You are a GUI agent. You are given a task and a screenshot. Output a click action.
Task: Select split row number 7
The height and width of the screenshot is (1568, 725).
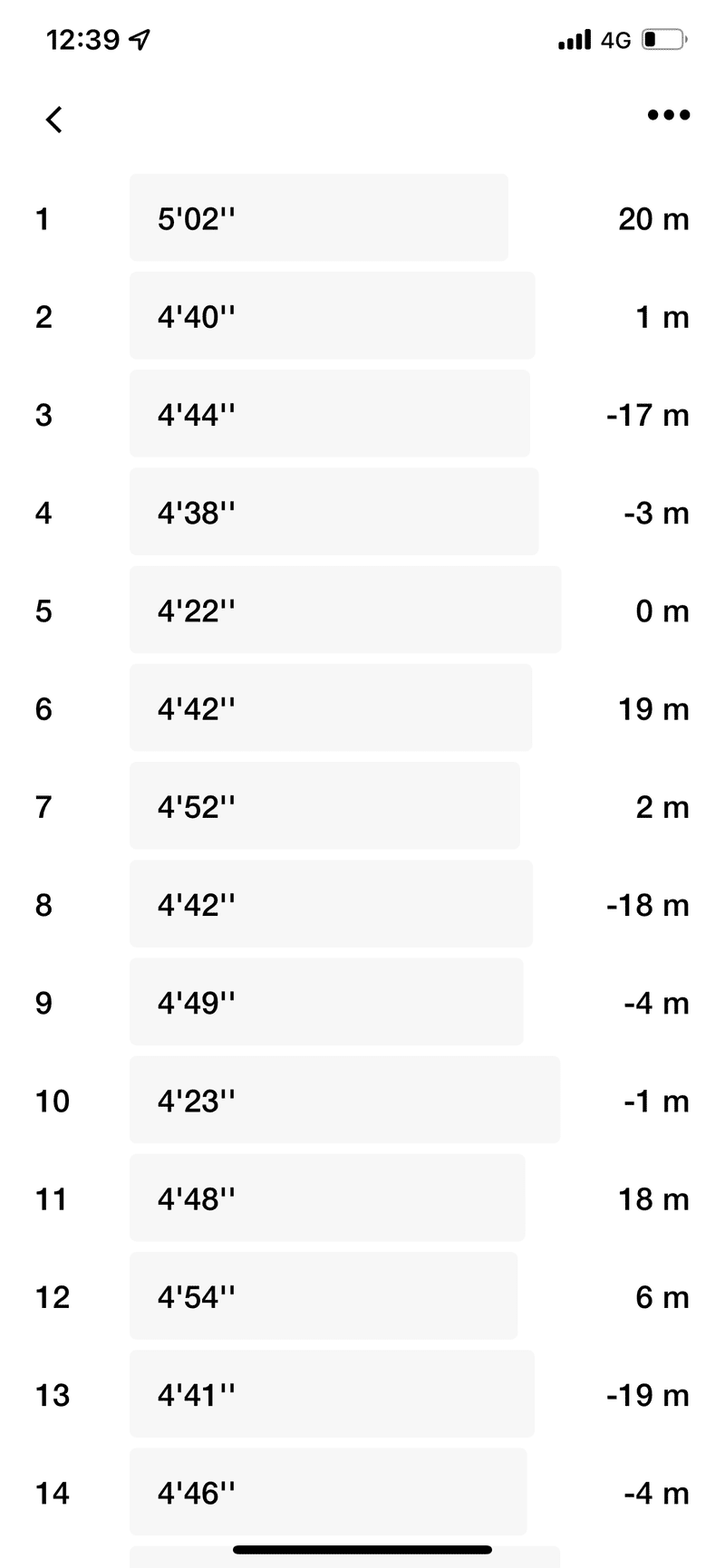point(43,806)
